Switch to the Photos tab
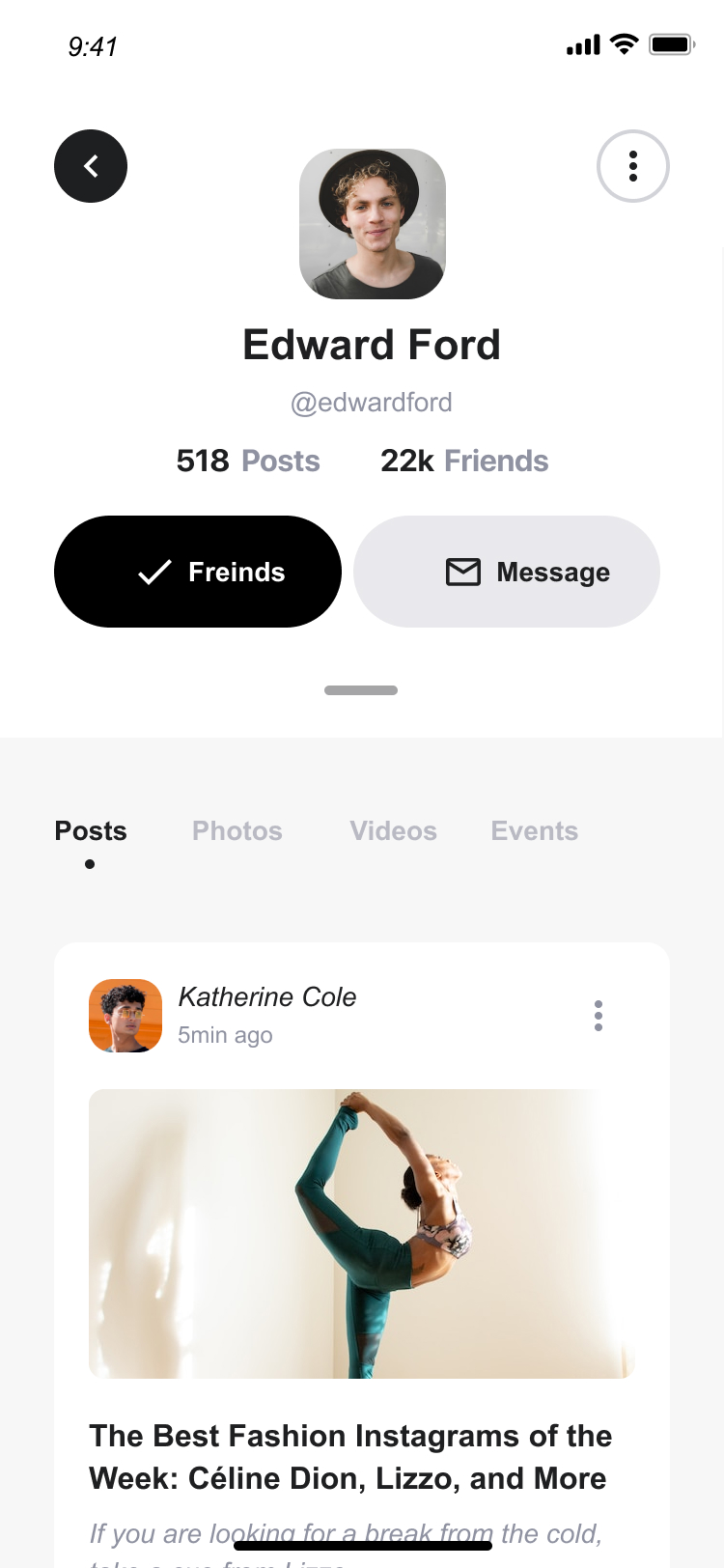The width and height of the screenshot is (724, 1568). 237,831
